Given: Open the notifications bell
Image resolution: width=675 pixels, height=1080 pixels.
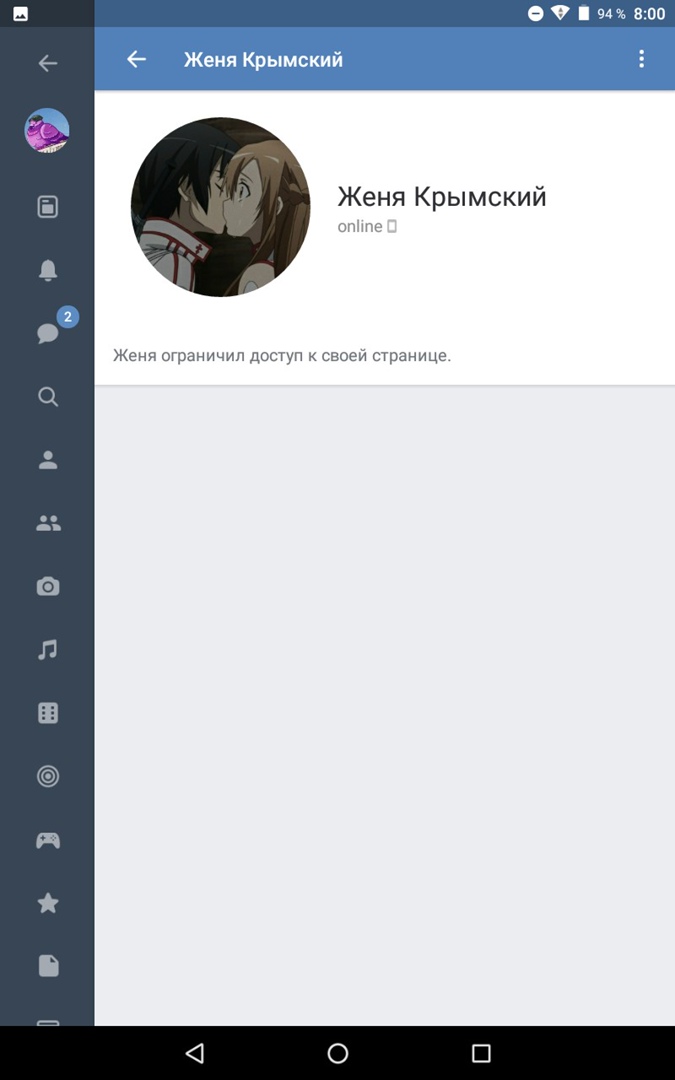Looking at the screenshot, I should tap(47, 271).
